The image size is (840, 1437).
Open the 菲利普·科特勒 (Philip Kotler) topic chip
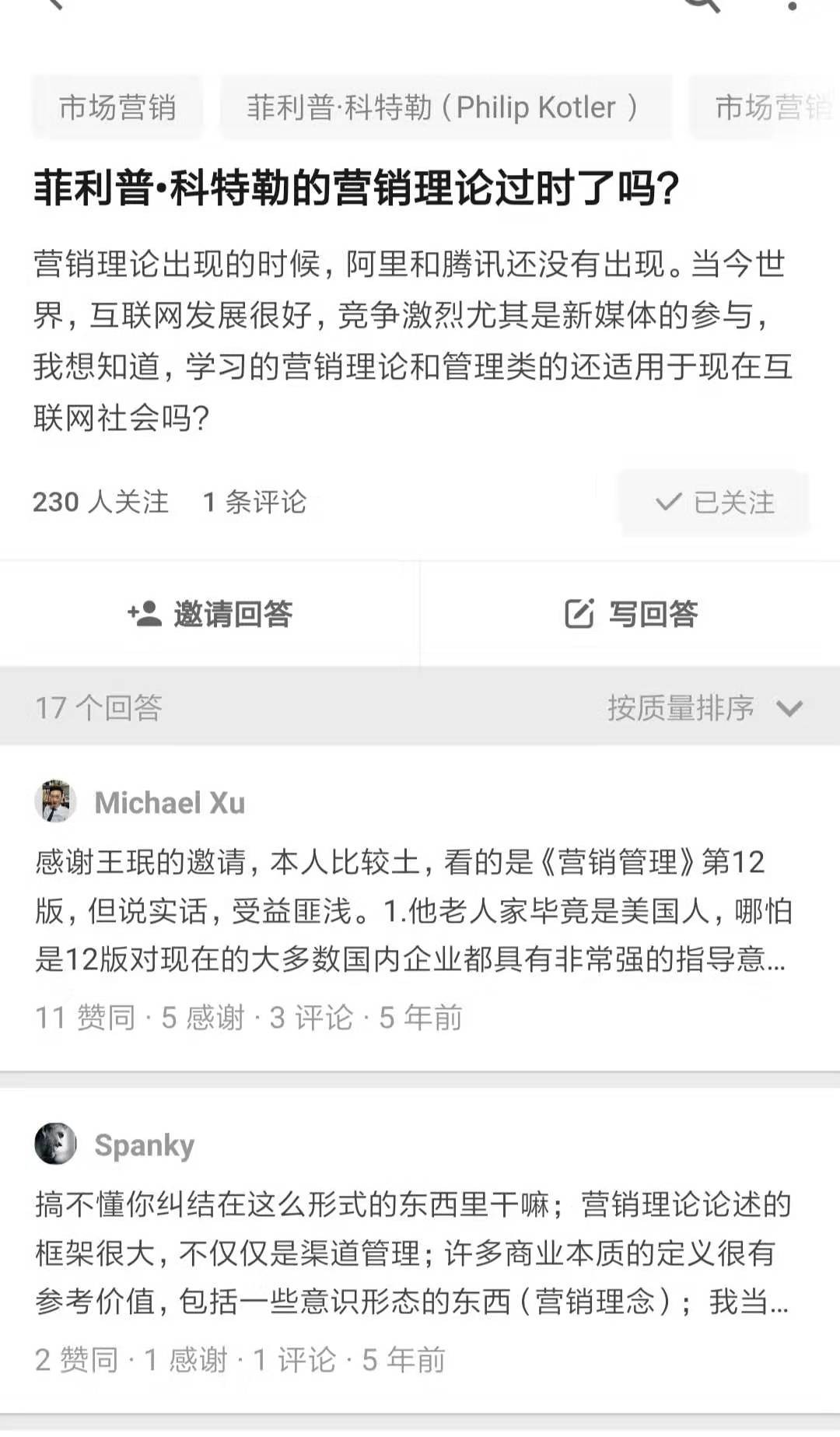[x=444, y=107]
